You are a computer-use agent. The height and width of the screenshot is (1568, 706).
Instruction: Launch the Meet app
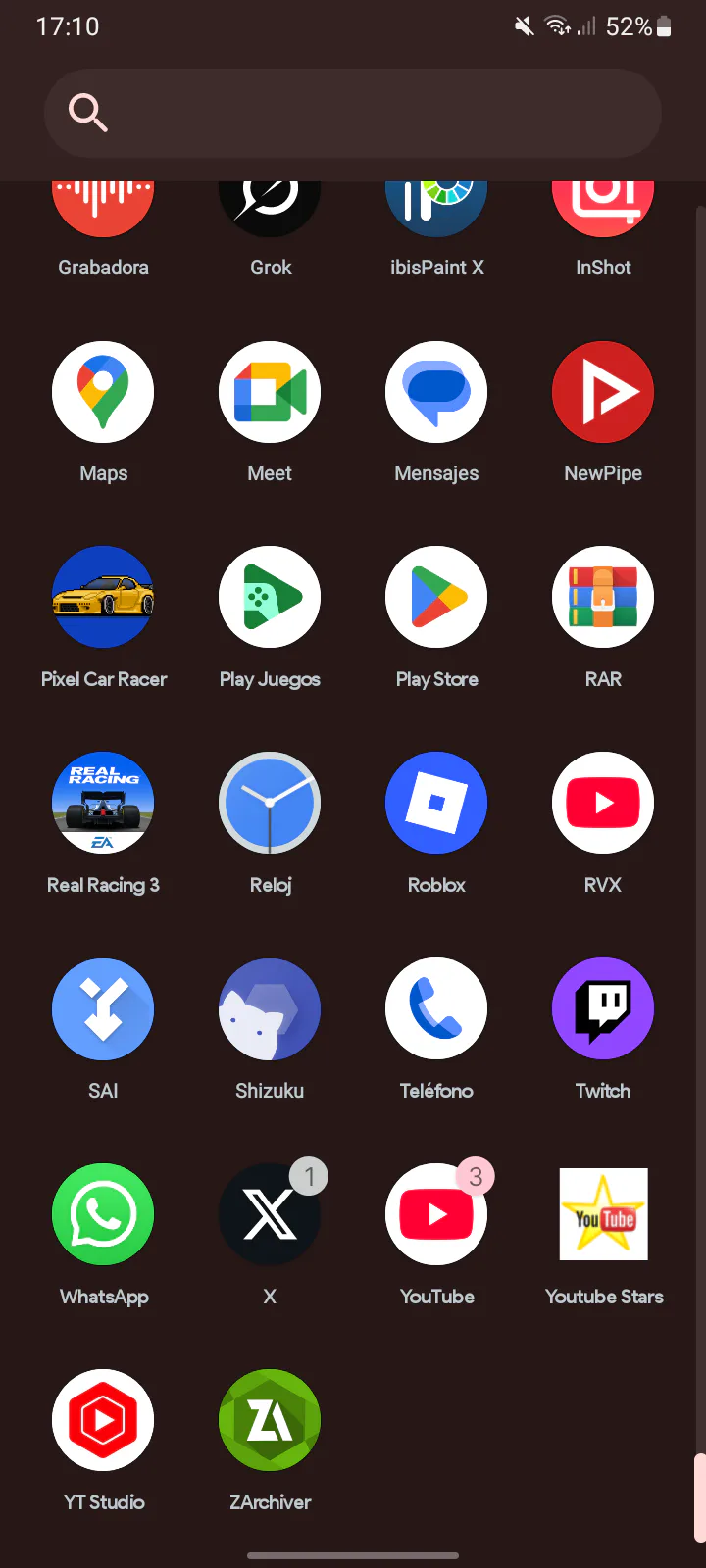pyautogui.click(x=270, y=392)
